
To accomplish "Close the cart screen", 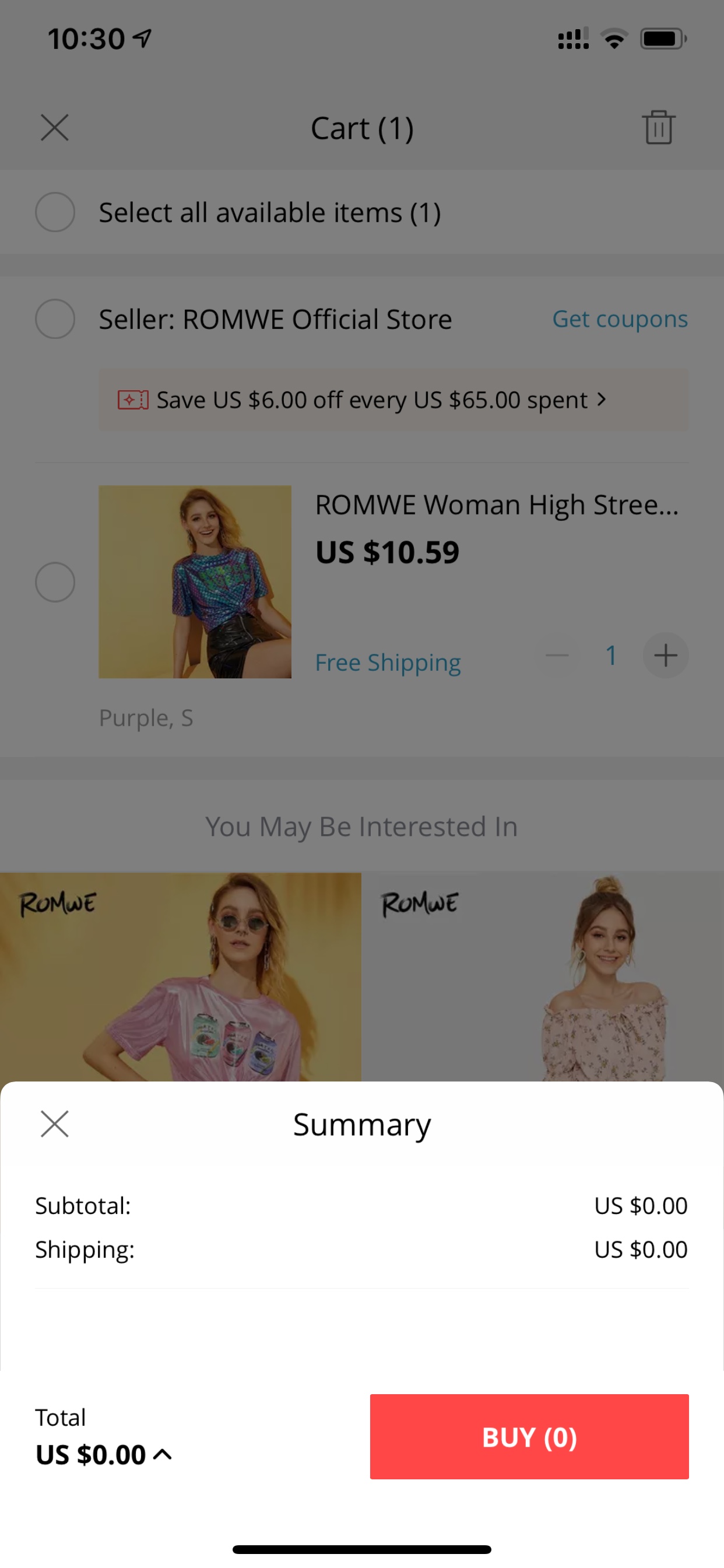I will (x=55, y=127).
